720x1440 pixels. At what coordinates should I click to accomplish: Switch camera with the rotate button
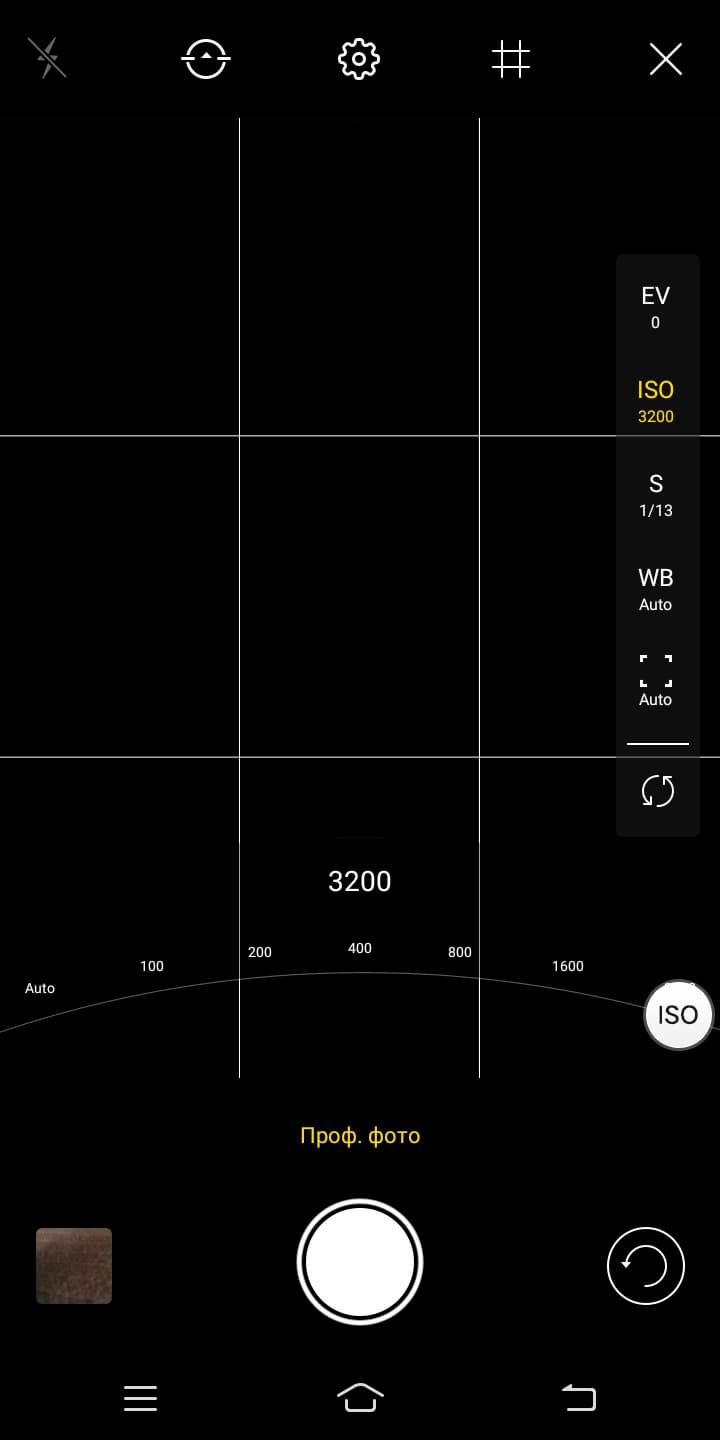(645, 1265)
